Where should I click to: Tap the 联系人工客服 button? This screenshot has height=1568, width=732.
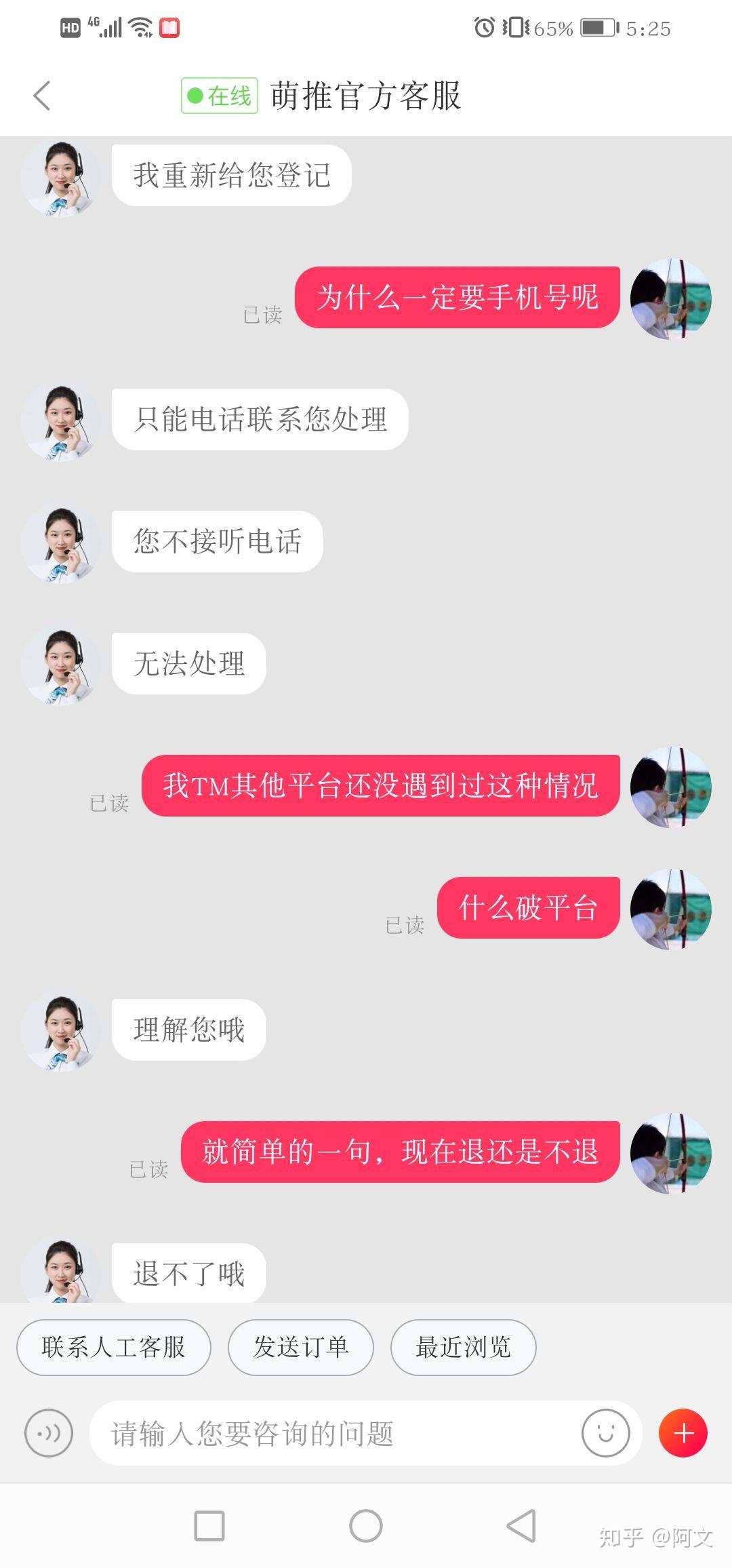pyautogui.click(x=113, y=1348)
